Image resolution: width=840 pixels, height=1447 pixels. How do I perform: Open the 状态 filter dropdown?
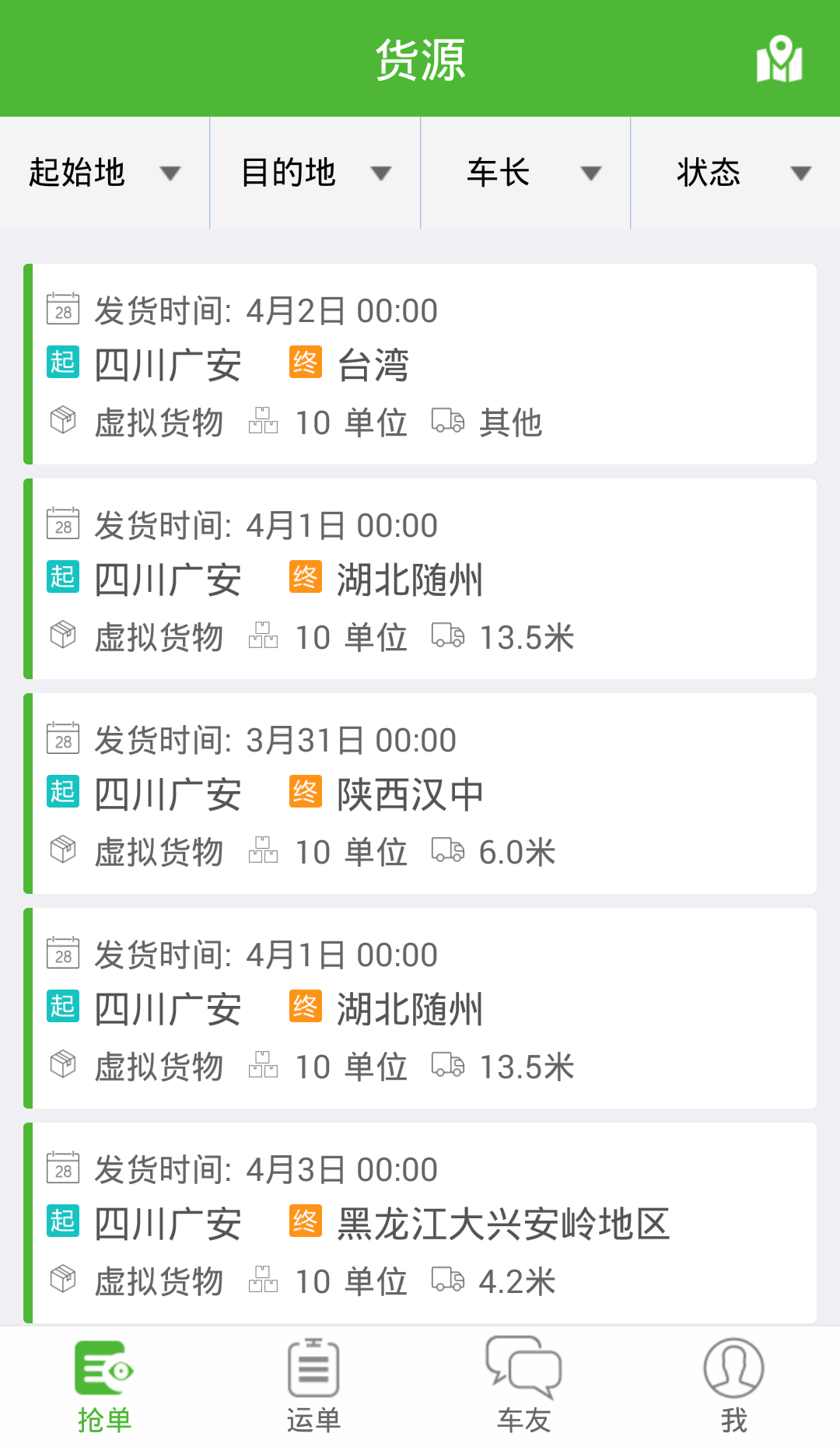tap(736, 173)
